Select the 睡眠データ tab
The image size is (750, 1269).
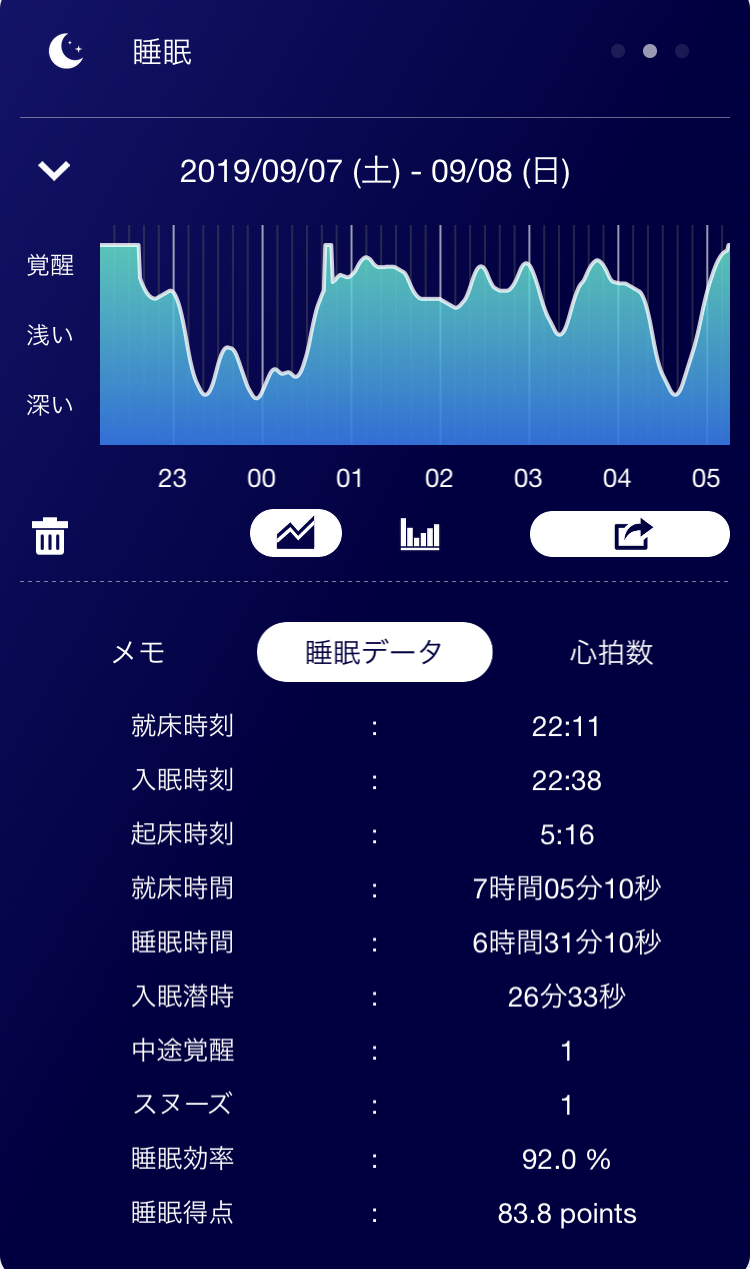(374, 653)
